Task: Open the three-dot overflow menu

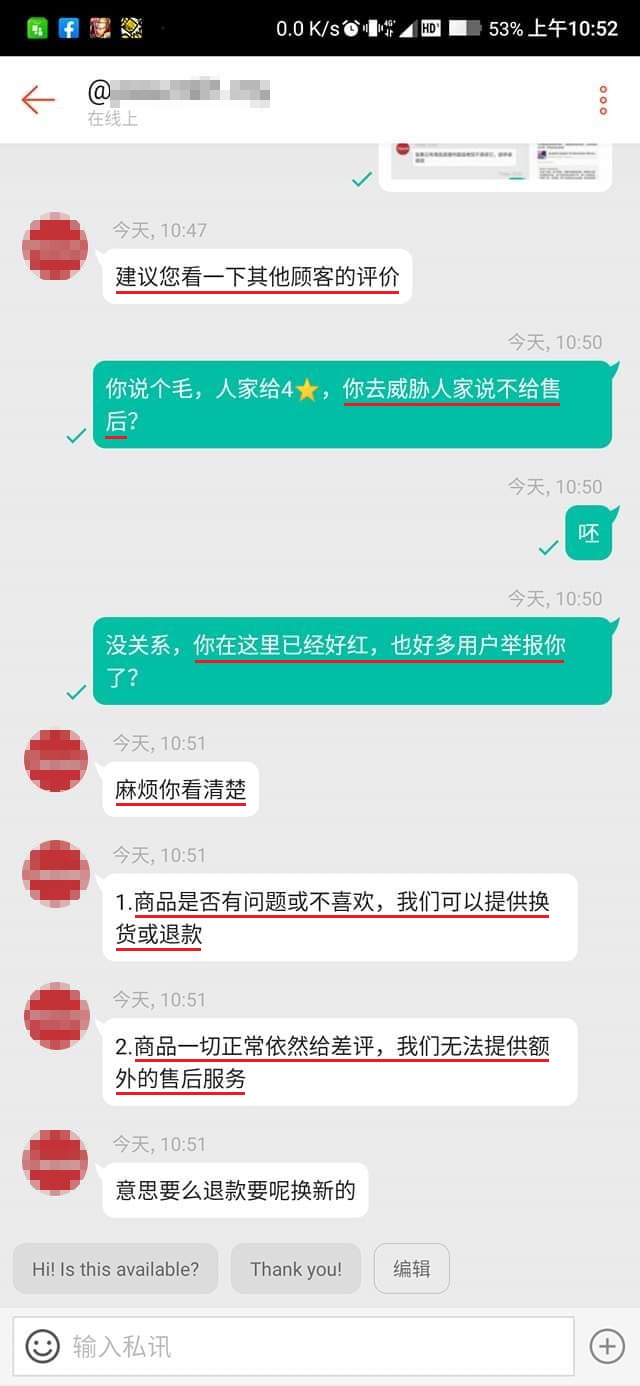Action: pos(603,100)
